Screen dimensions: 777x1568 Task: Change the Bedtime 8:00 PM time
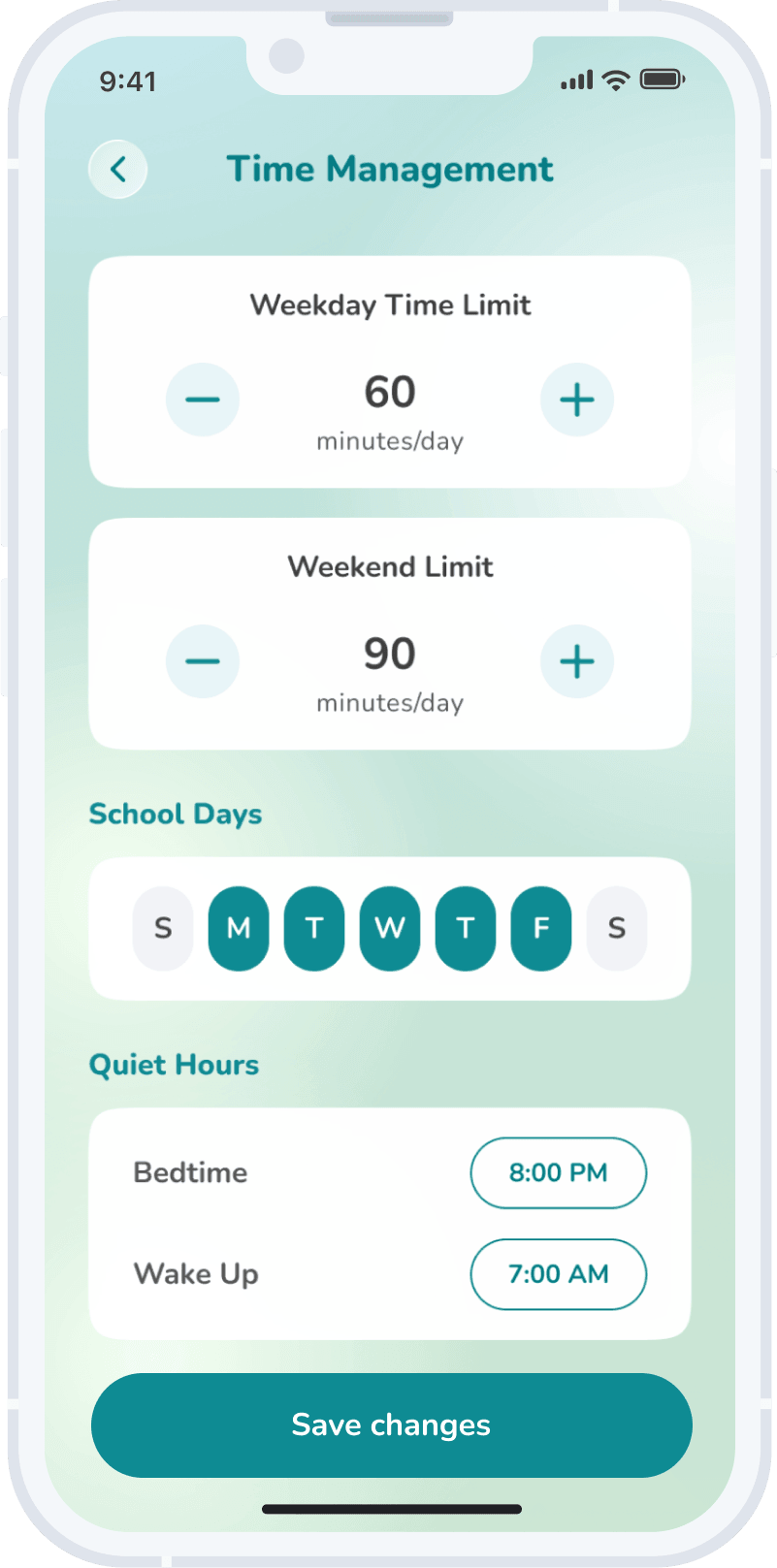tap(559, 1172)
